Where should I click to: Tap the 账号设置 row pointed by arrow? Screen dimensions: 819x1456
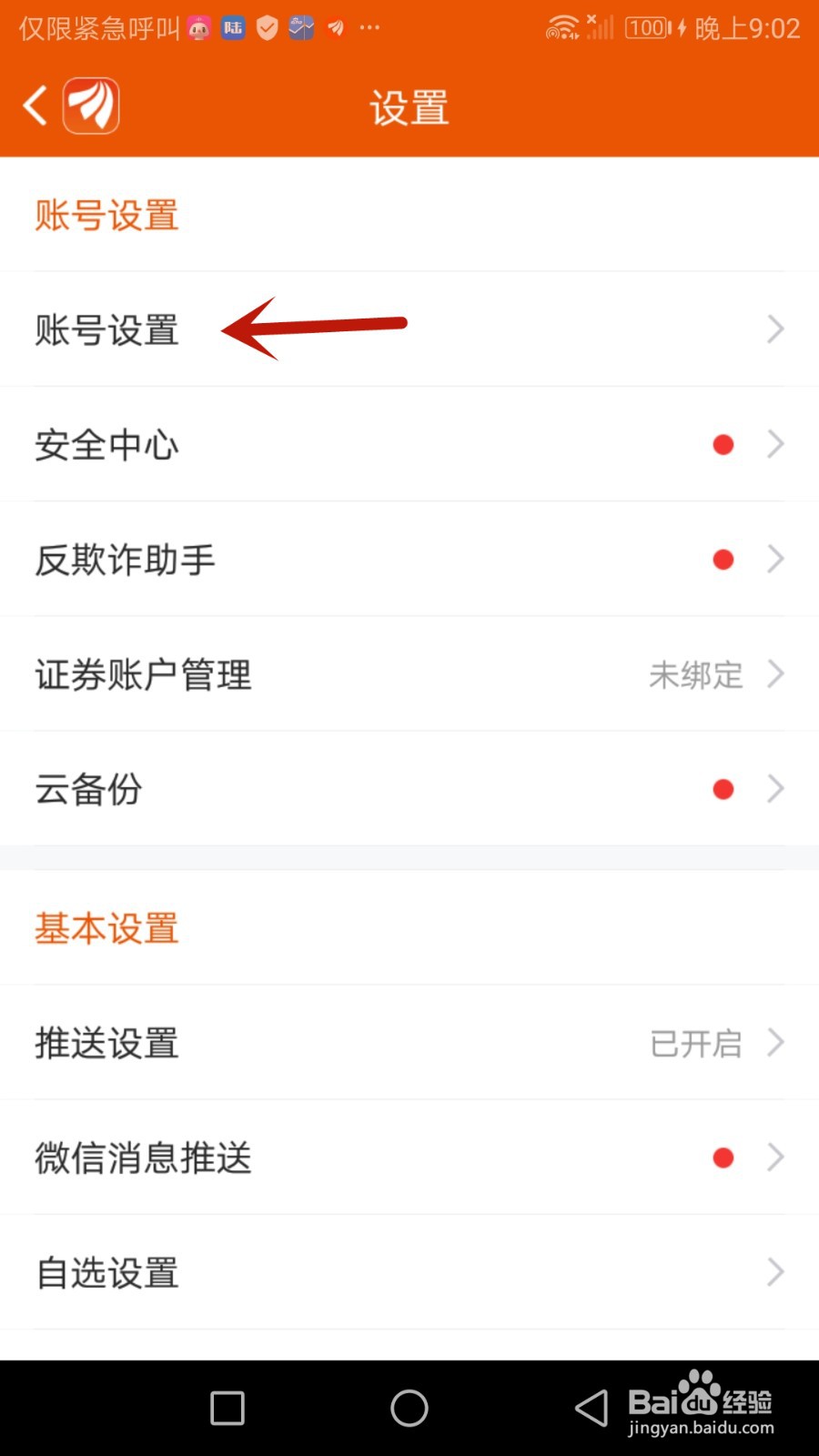tap(106, 330)
